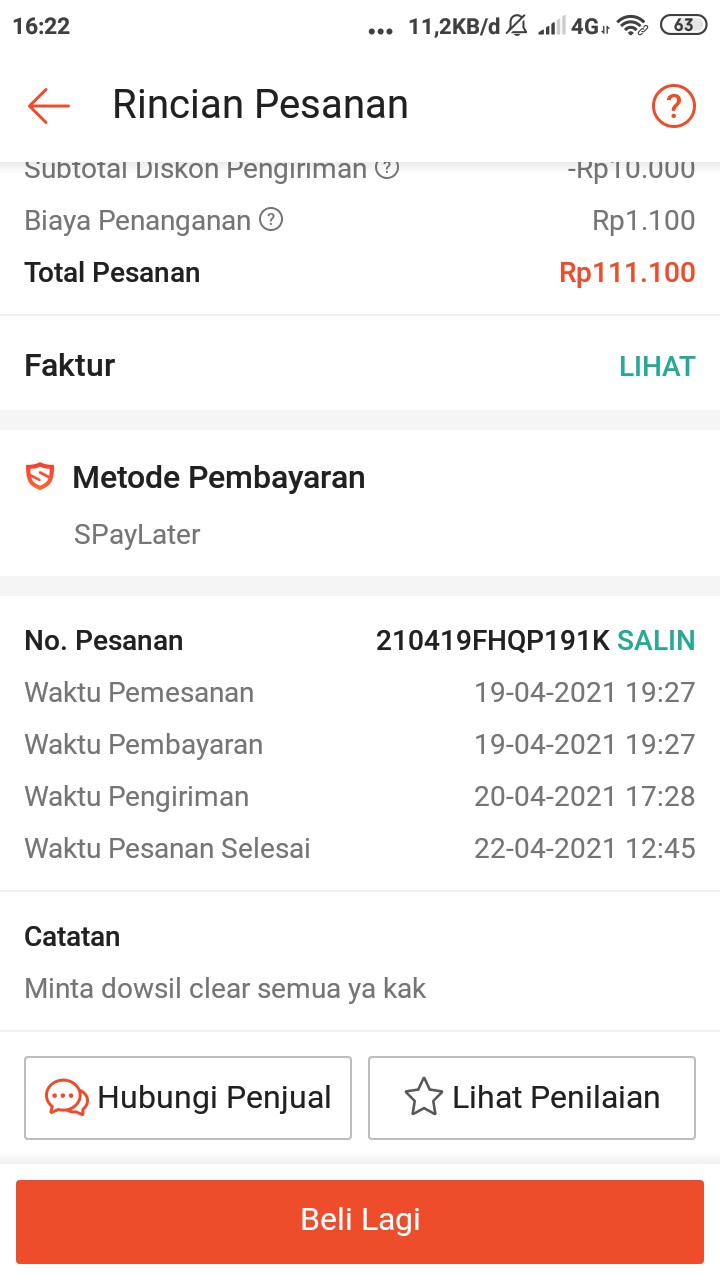Open Lihat Penilaian to see the rating
Viewport: 720px width, 1280px height.
click(x=532, y=1098)
